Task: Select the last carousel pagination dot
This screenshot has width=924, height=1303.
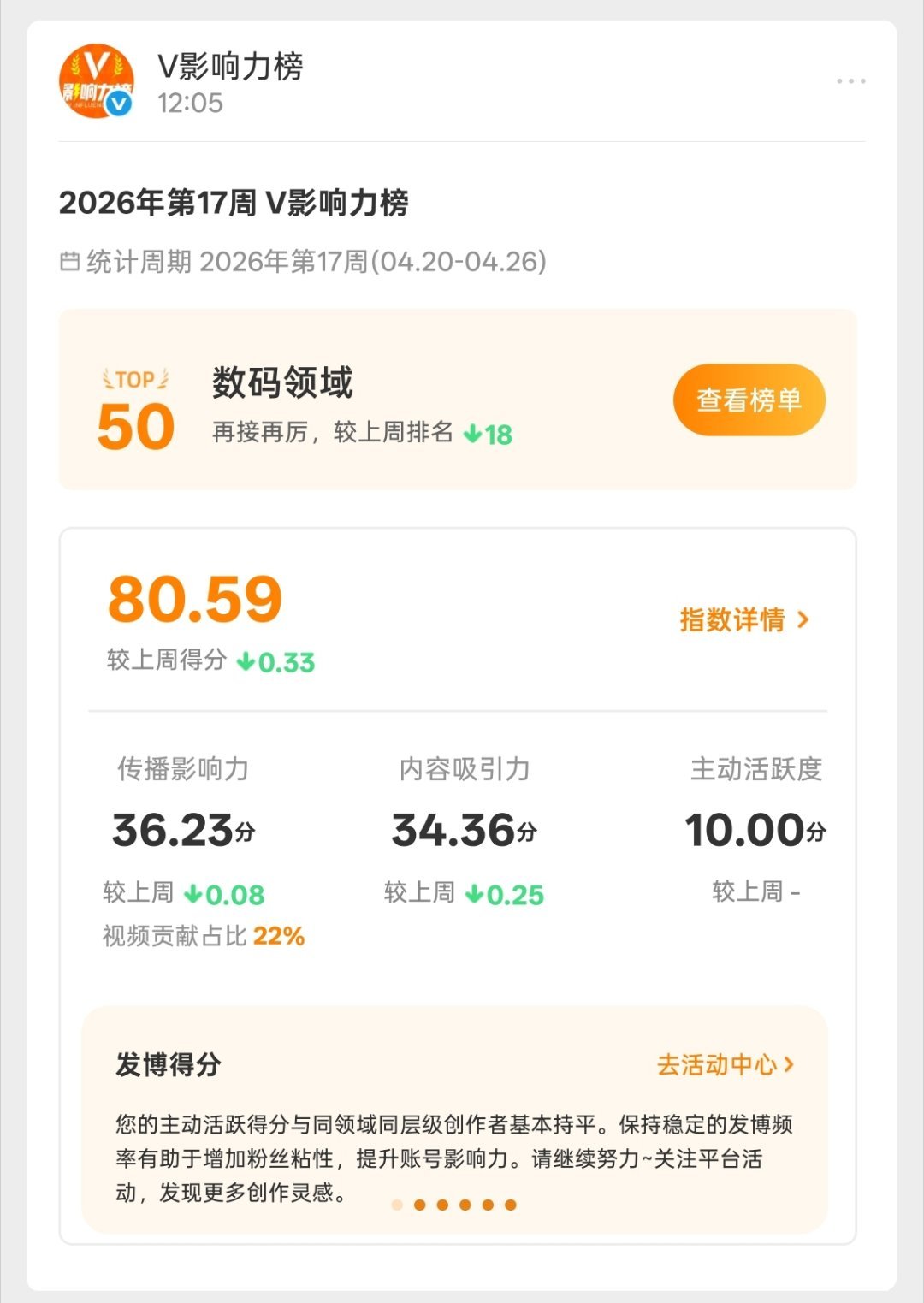Action: [x=511, y=1205]
